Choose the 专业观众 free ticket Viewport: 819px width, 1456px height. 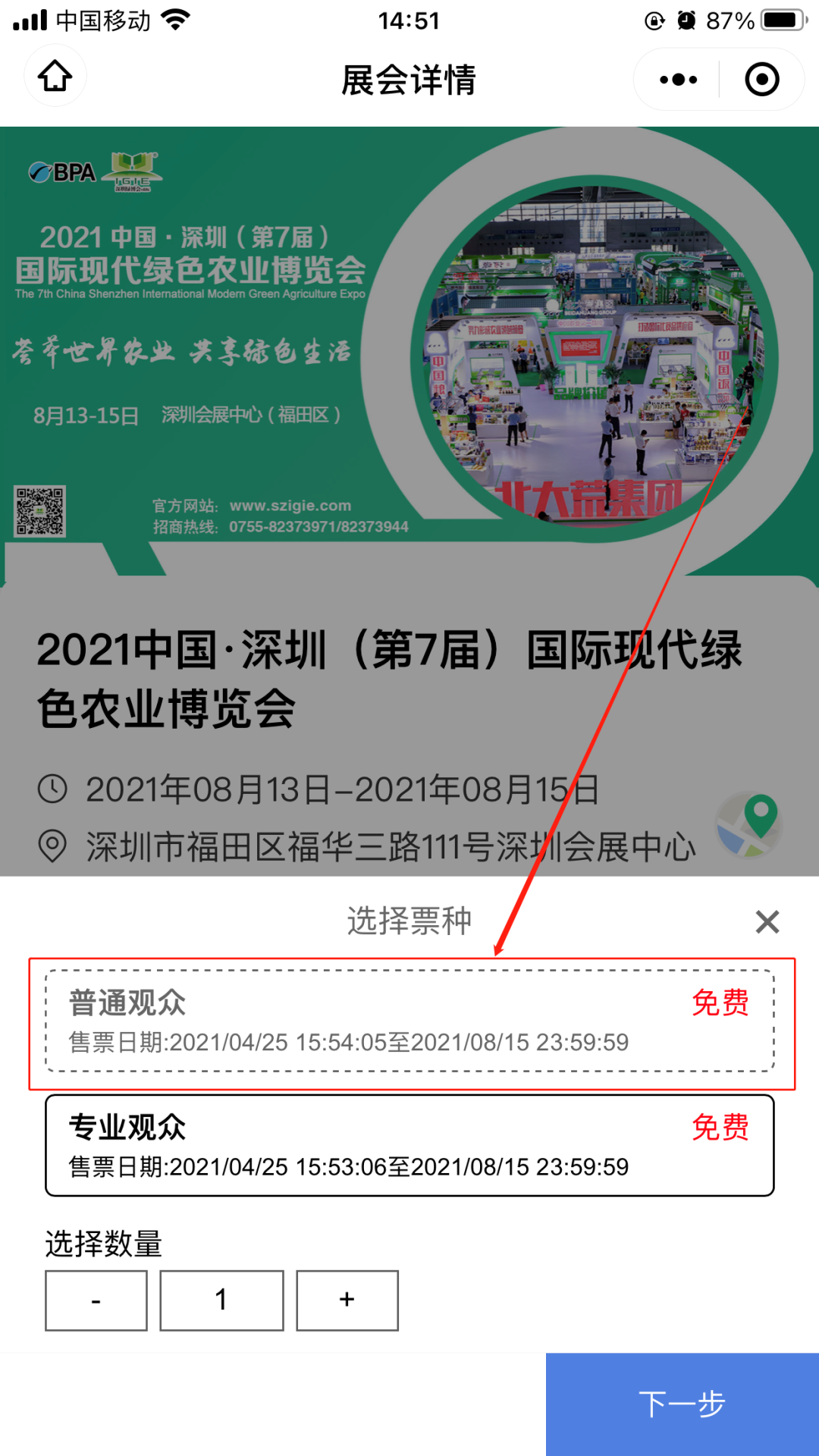409,1145
